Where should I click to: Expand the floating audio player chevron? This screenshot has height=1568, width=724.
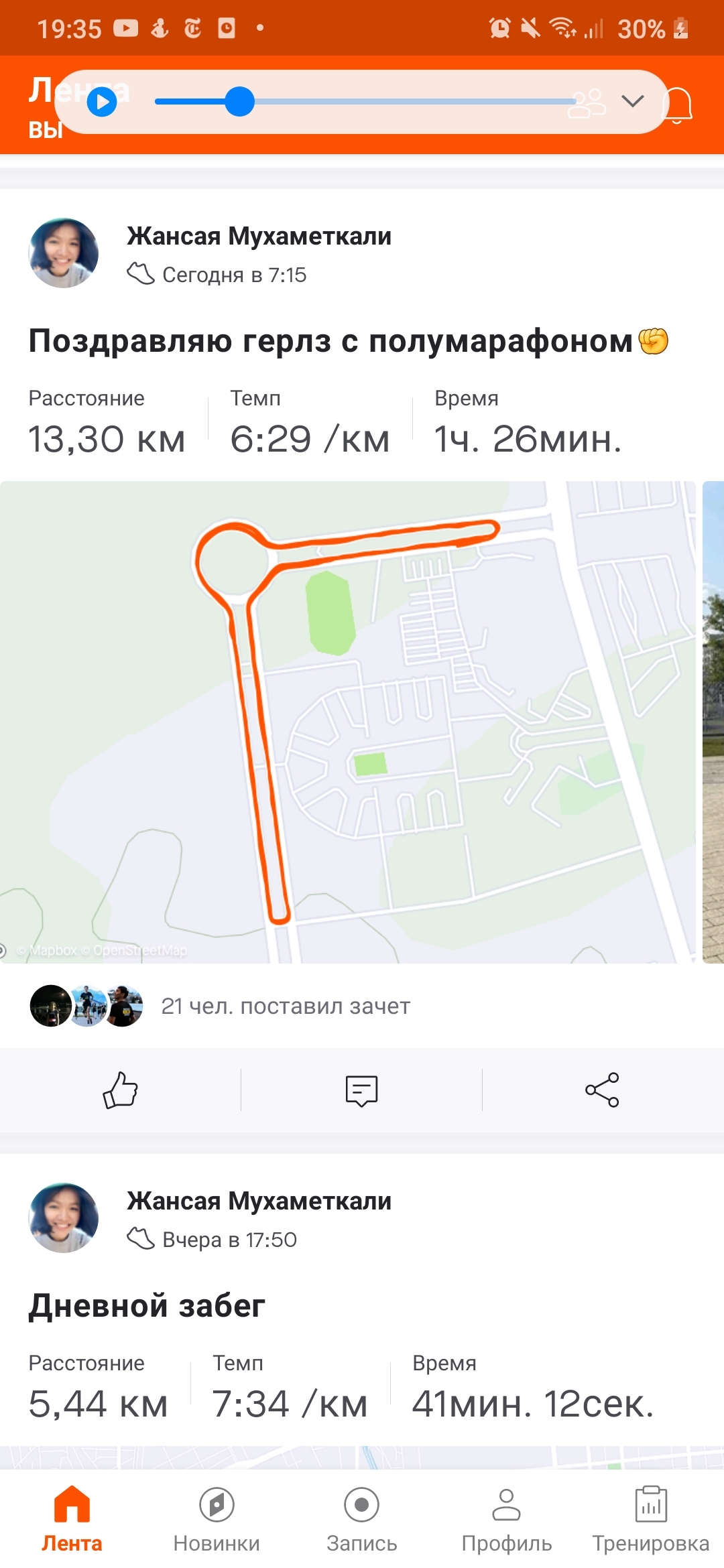click(x=632, y=101)
